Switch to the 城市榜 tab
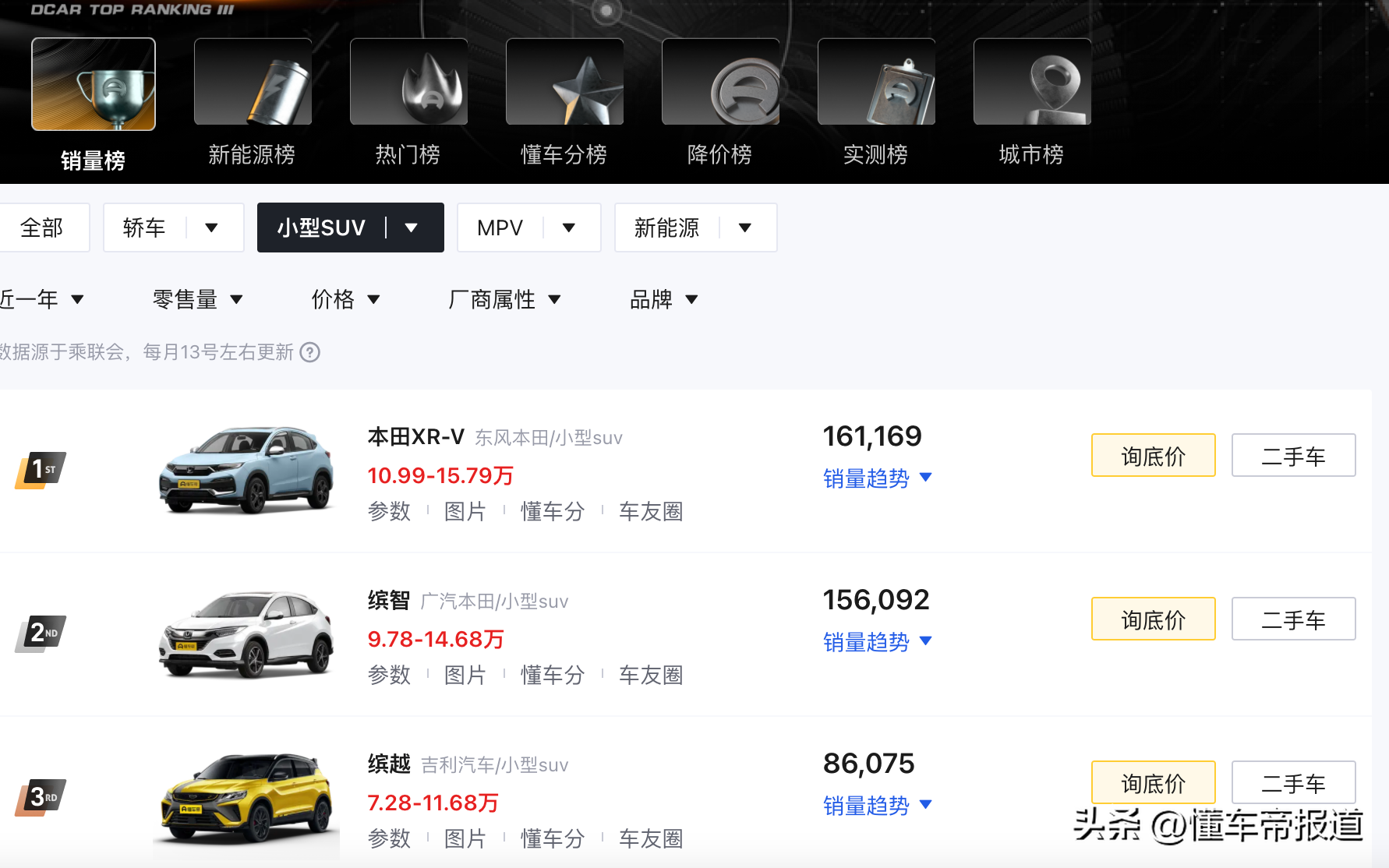This screenshot has height=868, width=1389. pyautogui.click(x=1031, y=101)
